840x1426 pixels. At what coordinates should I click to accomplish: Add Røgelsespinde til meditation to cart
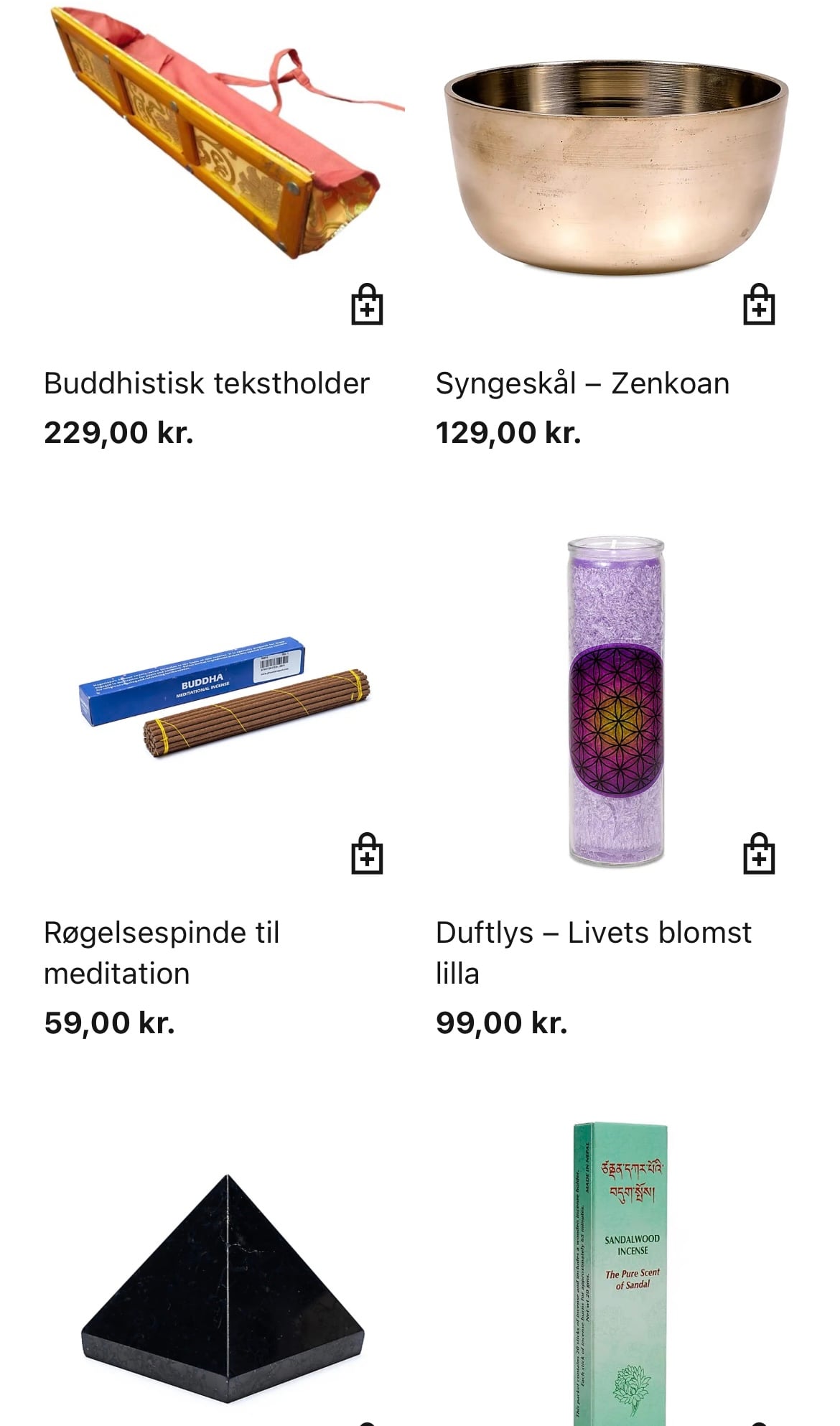coord(367,854)
